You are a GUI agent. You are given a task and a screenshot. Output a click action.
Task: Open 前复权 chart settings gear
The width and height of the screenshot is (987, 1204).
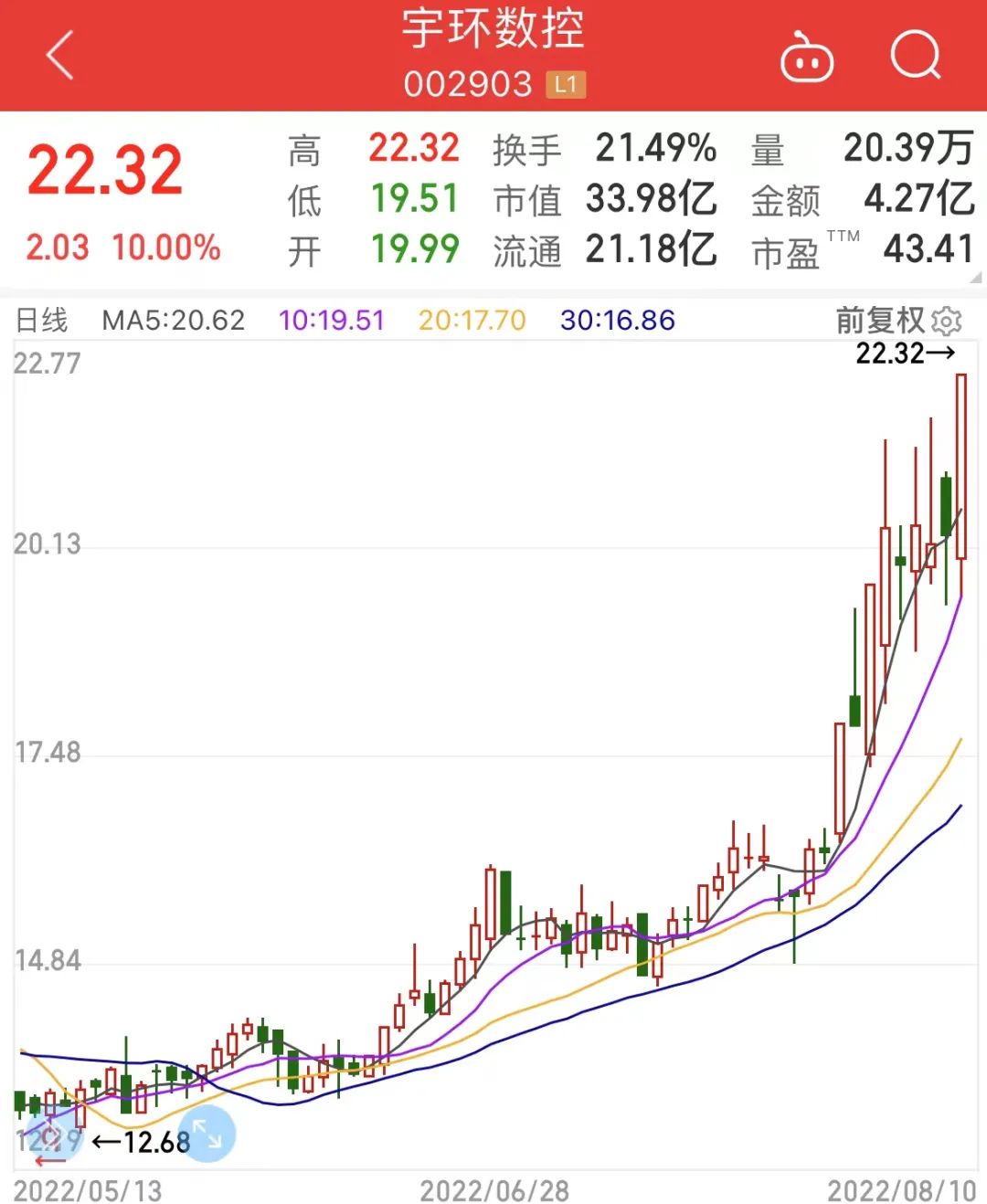point(947,322)
